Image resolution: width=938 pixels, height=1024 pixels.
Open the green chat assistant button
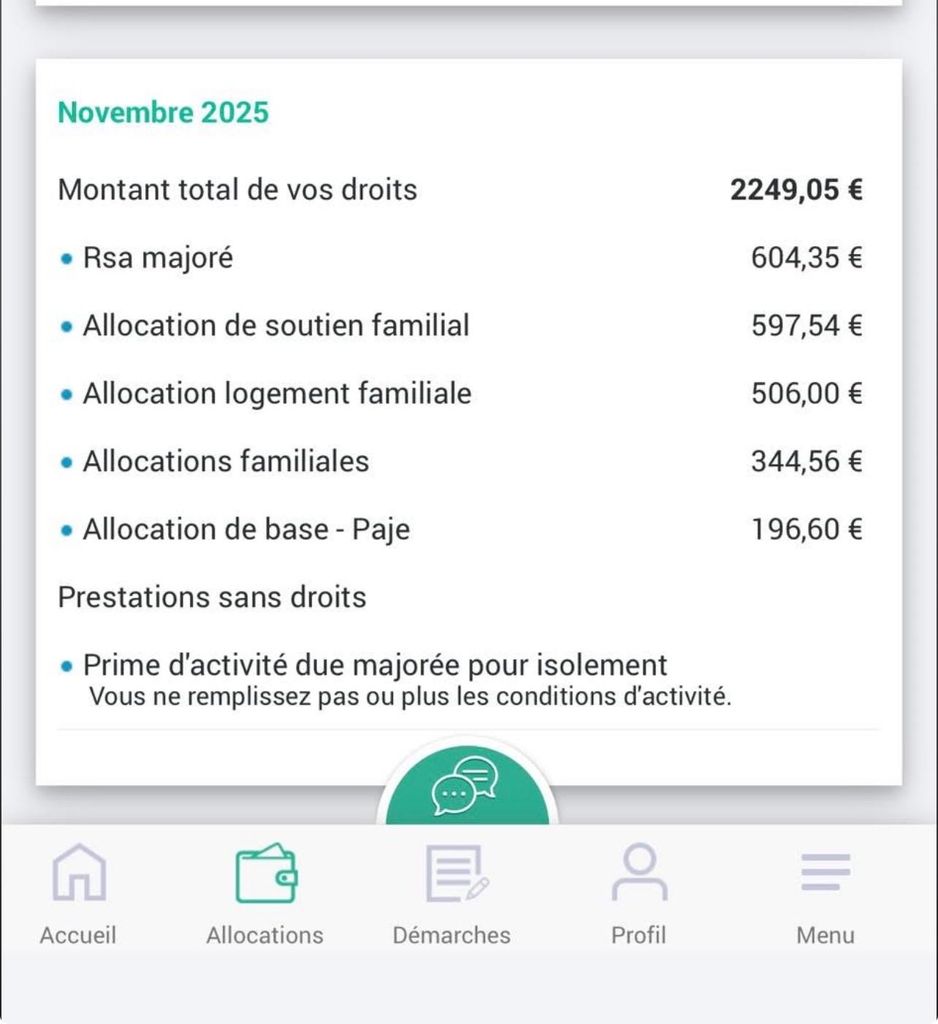coord(468,786)
